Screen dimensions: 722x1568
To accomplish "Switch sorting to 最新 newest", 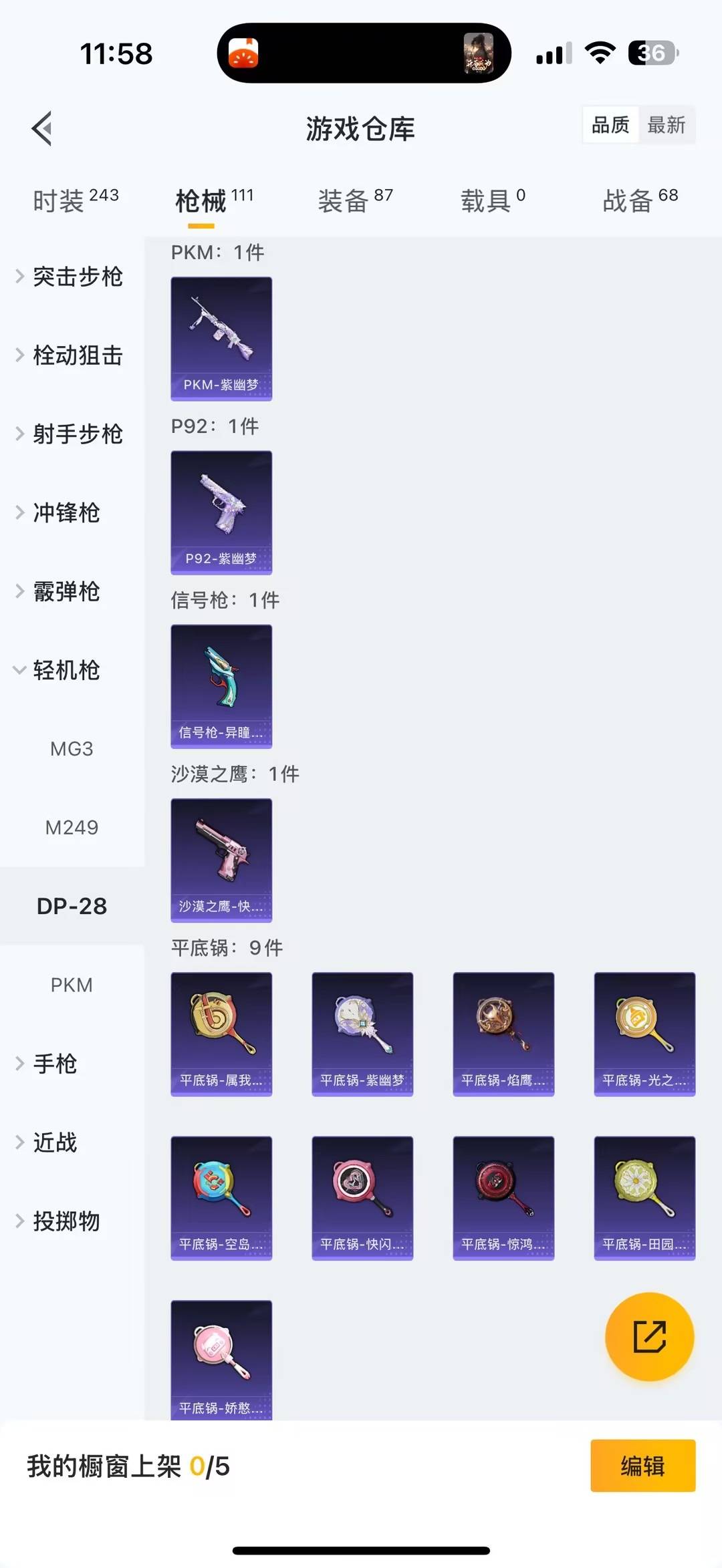I will pyautogui.click(x=667, y=125).
